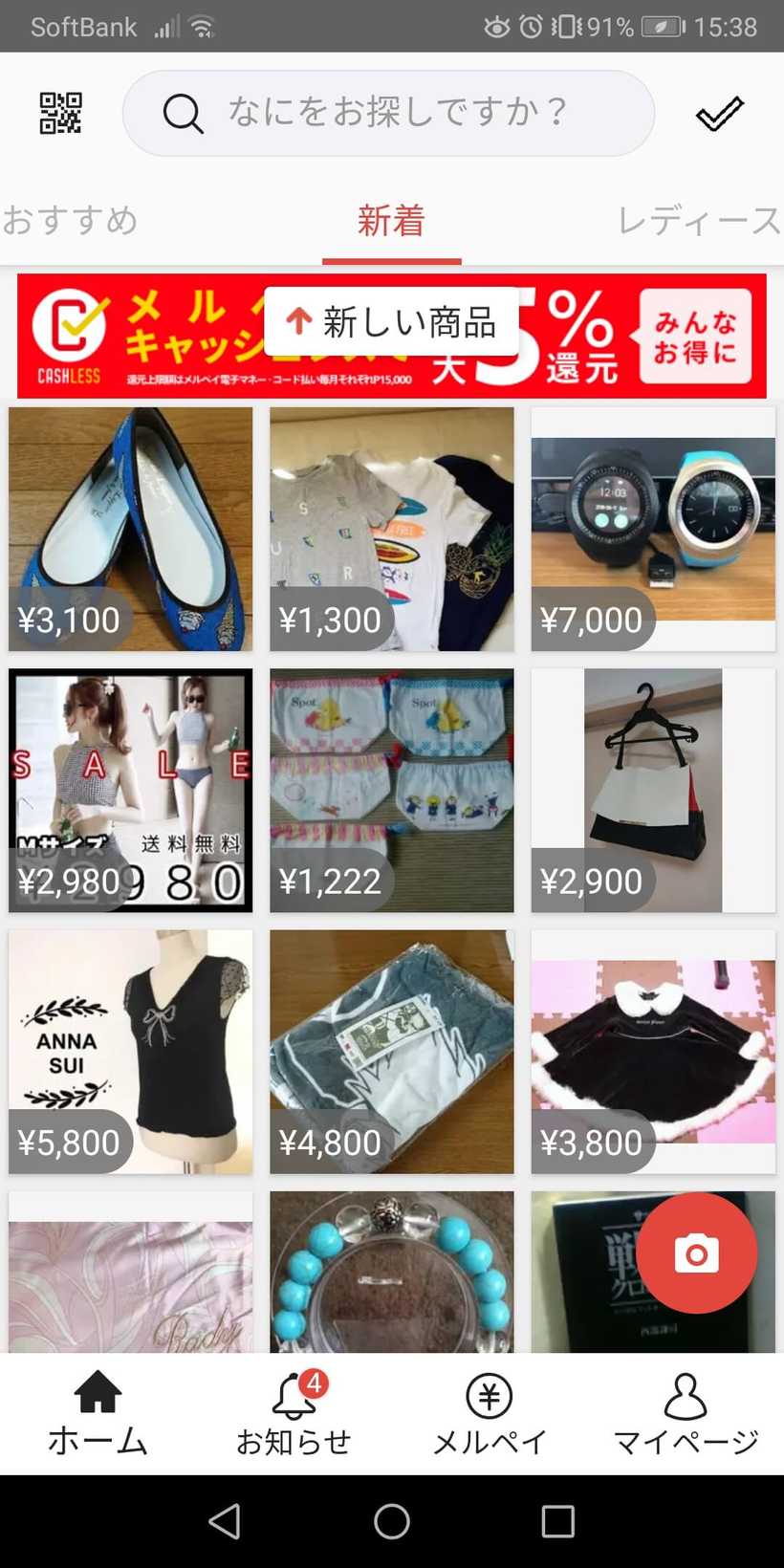Open お知らせ notifications tab

[294, 1413]
